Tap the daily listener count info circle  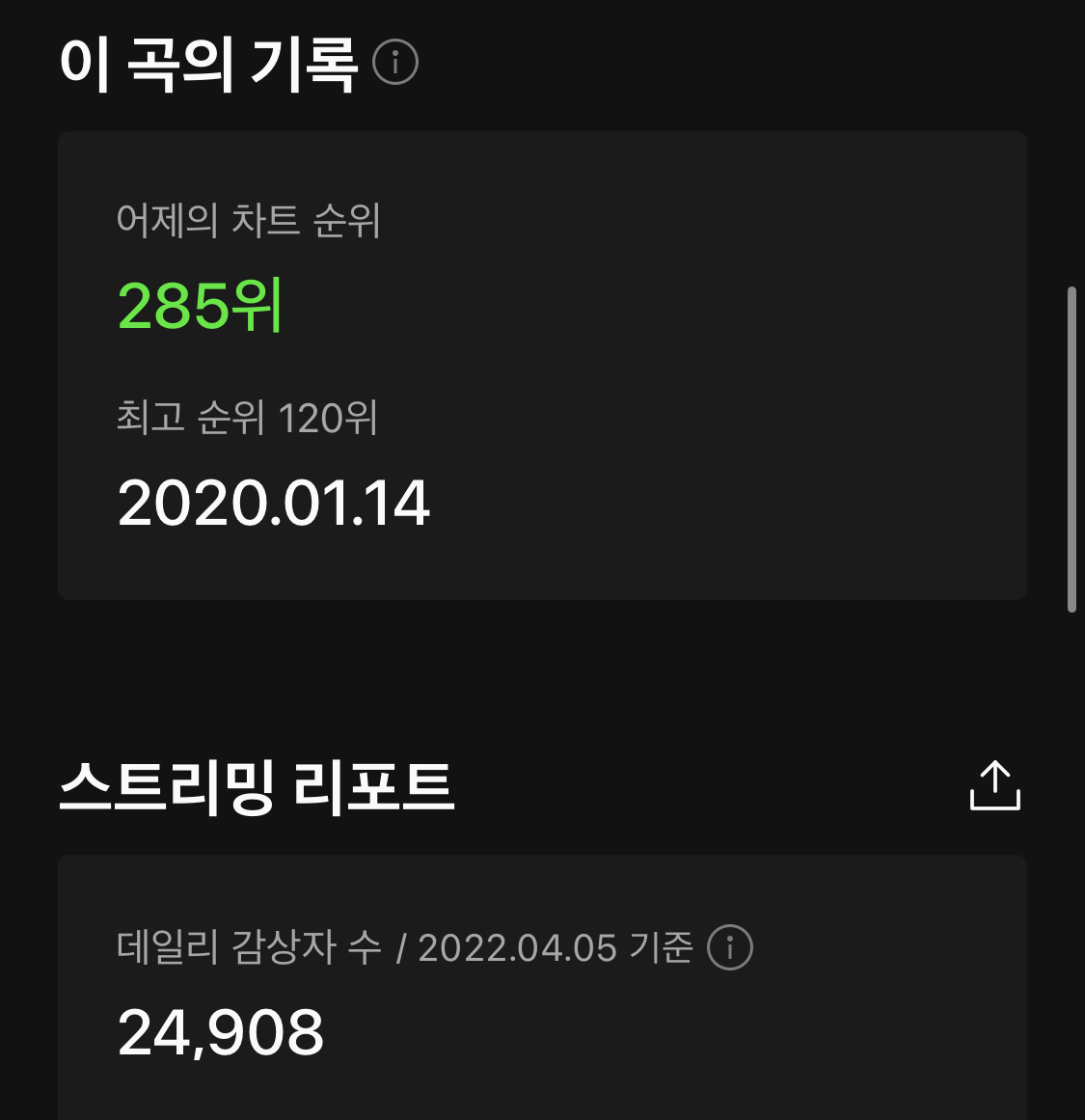coord(730,947)
